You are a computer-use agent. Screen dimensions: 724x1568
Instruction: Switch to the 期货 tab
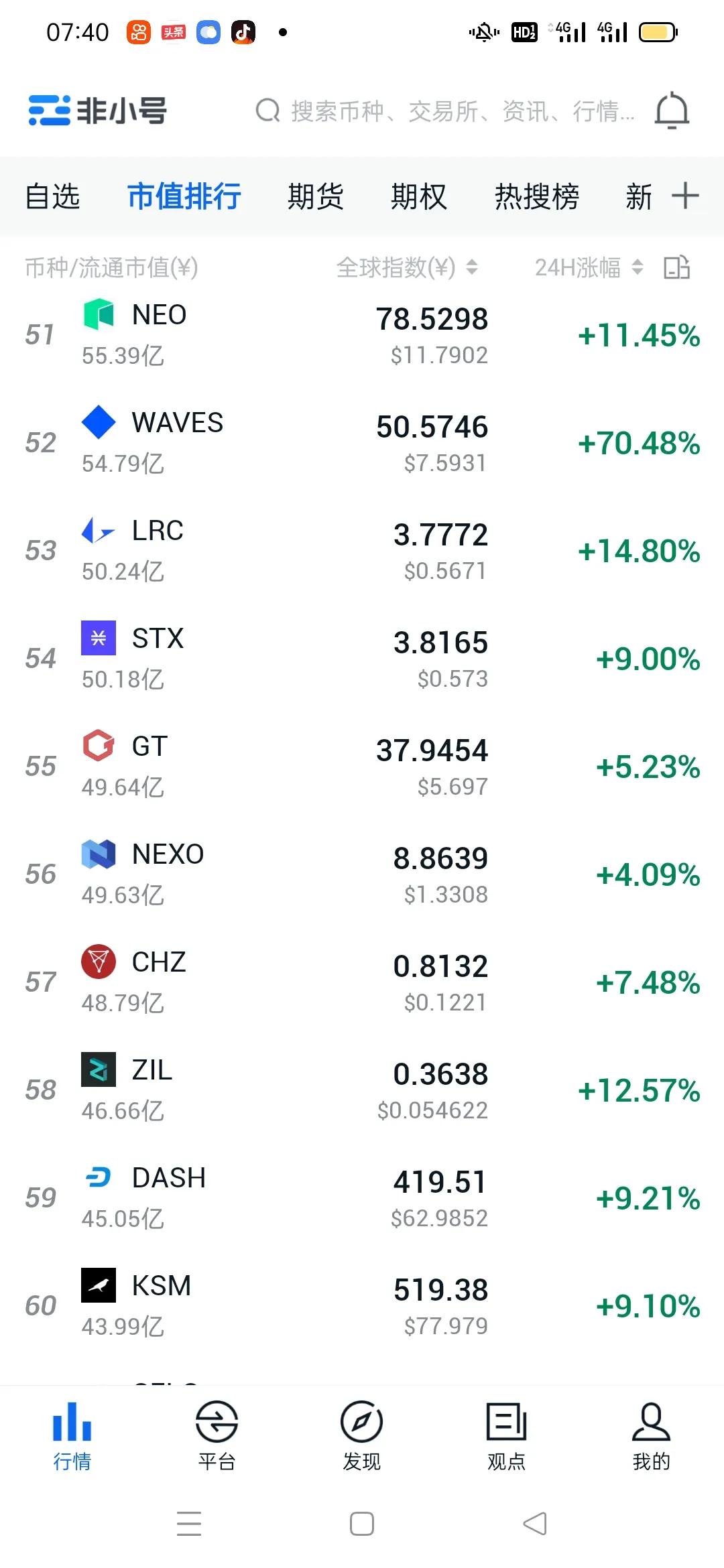point(315,197)
